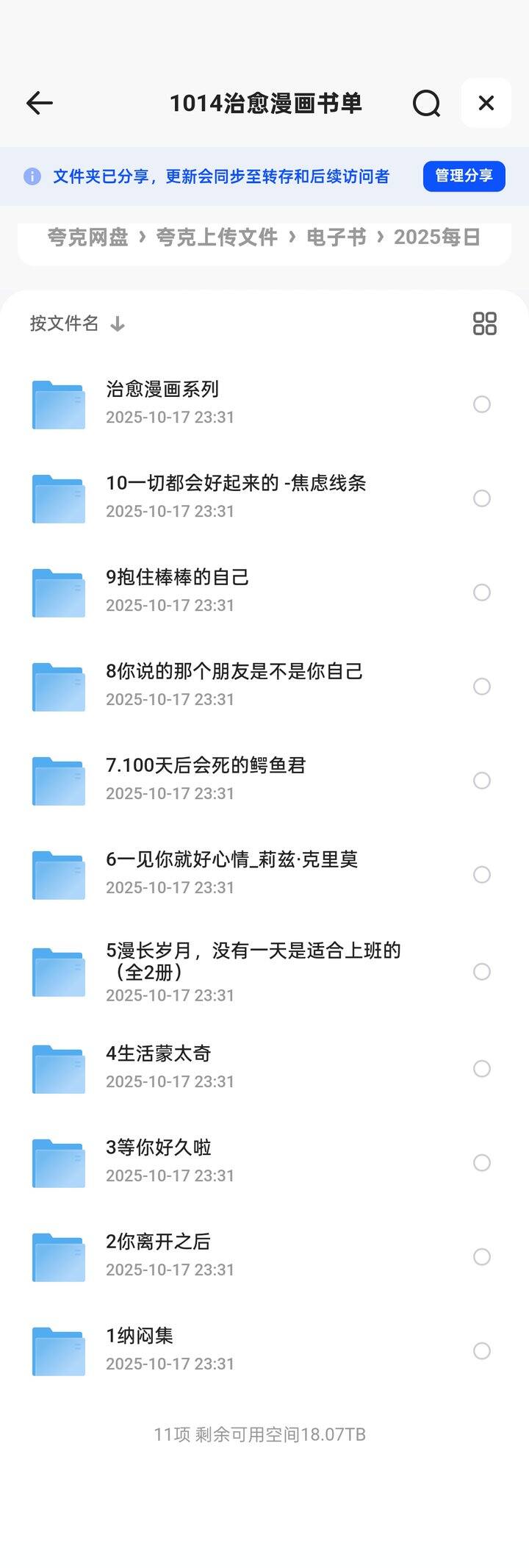Open the 7.100天后会死的鳄鱼君 folder icon

[x=58, y=779]
